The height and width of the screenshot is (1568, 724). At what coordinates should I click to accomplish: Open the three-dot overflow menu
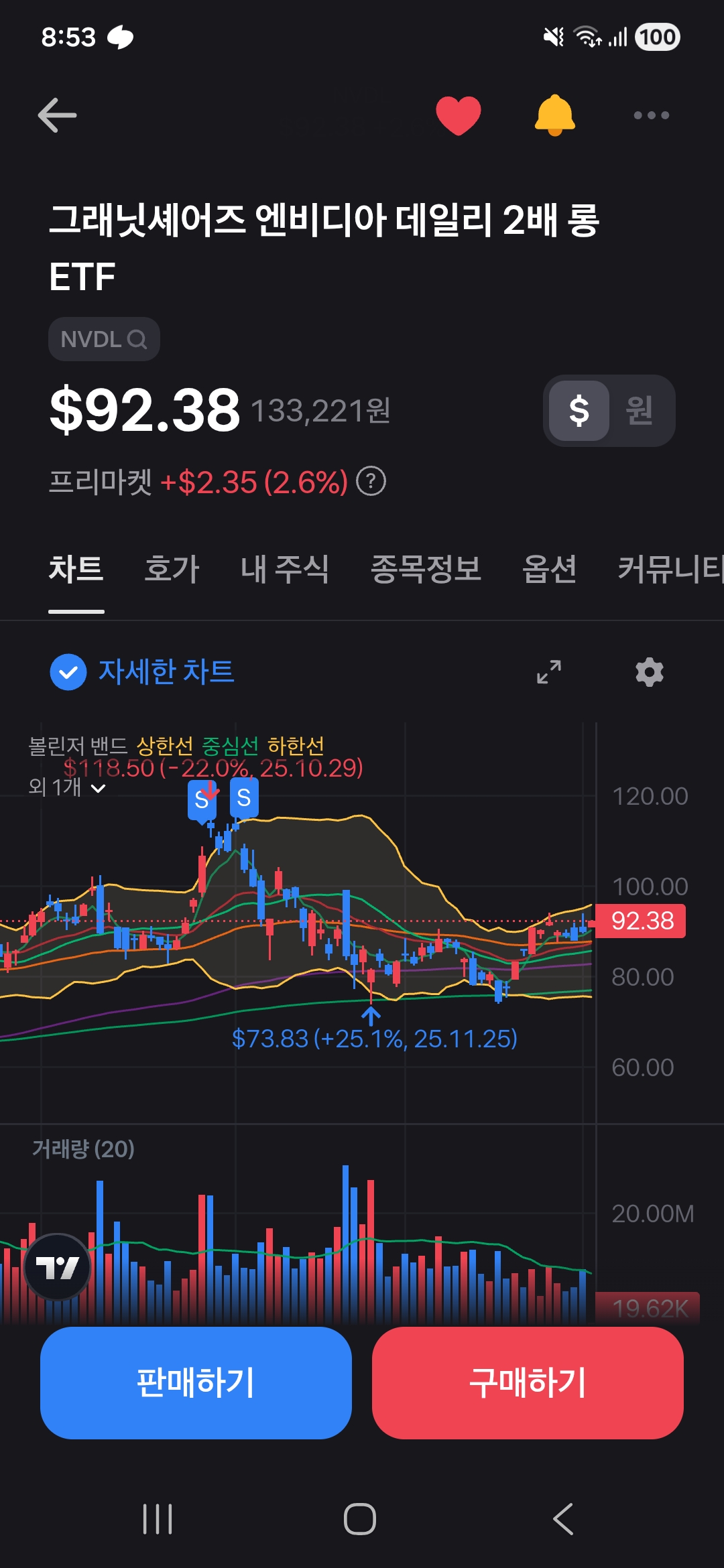point(651,115)
